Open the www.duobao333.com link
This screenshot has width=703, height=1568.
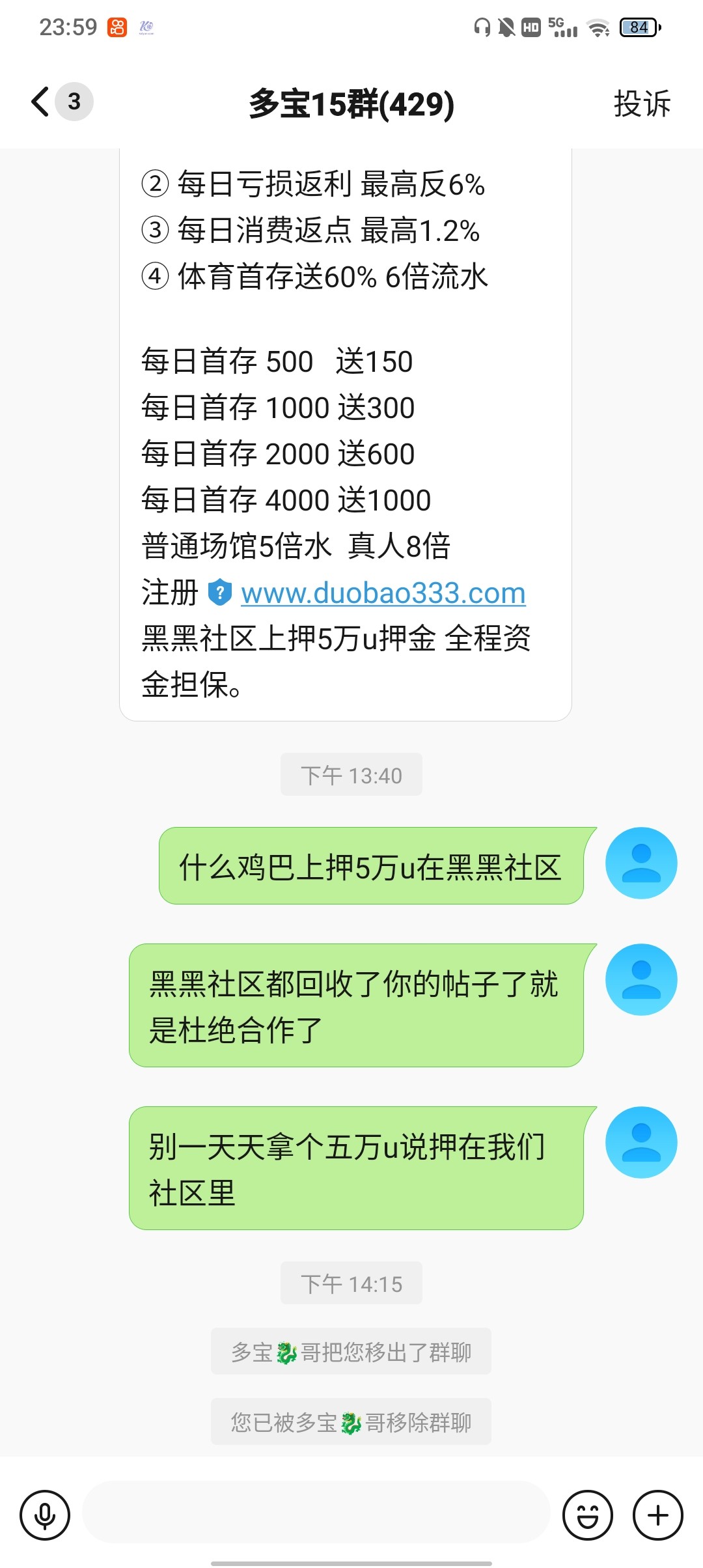pos(383,593)
